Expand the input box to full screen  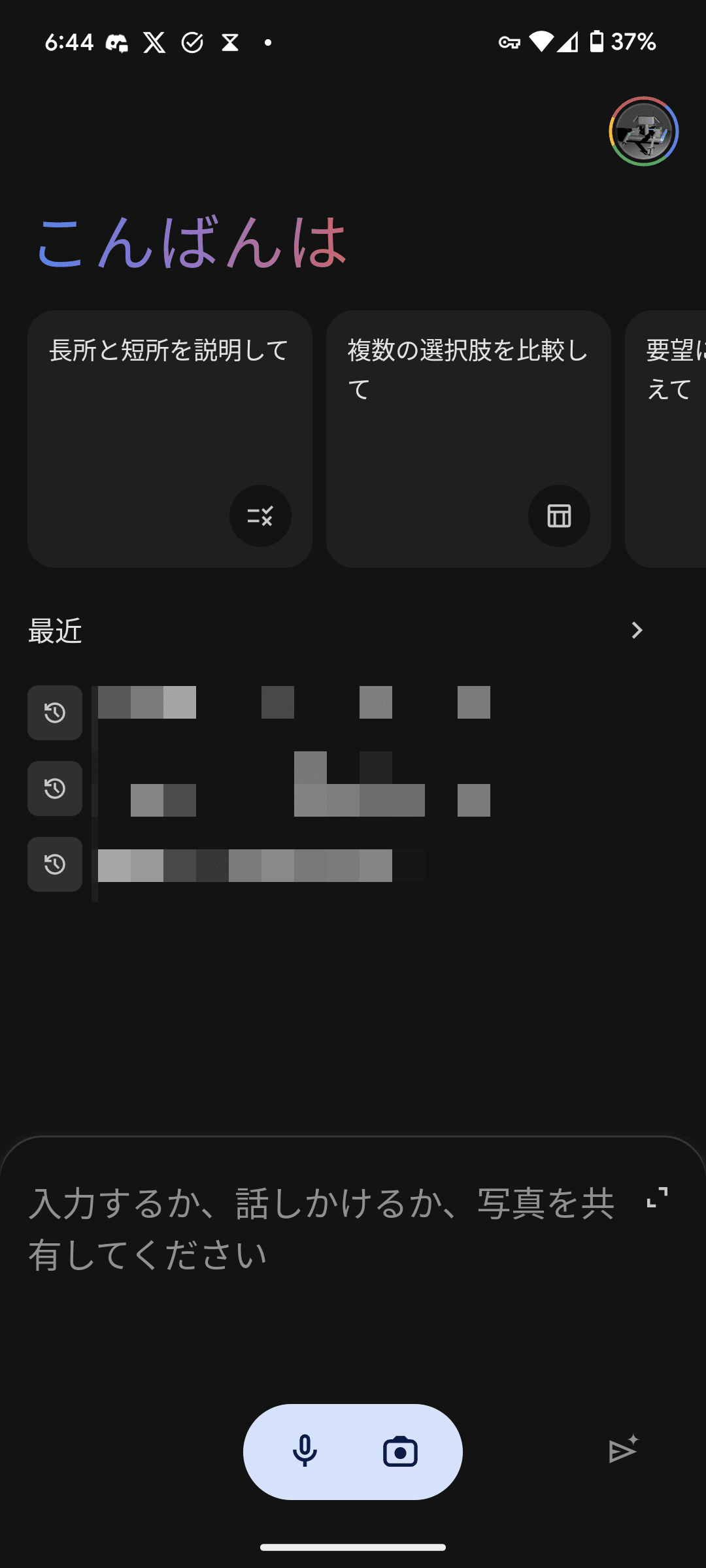point(657,1198)
